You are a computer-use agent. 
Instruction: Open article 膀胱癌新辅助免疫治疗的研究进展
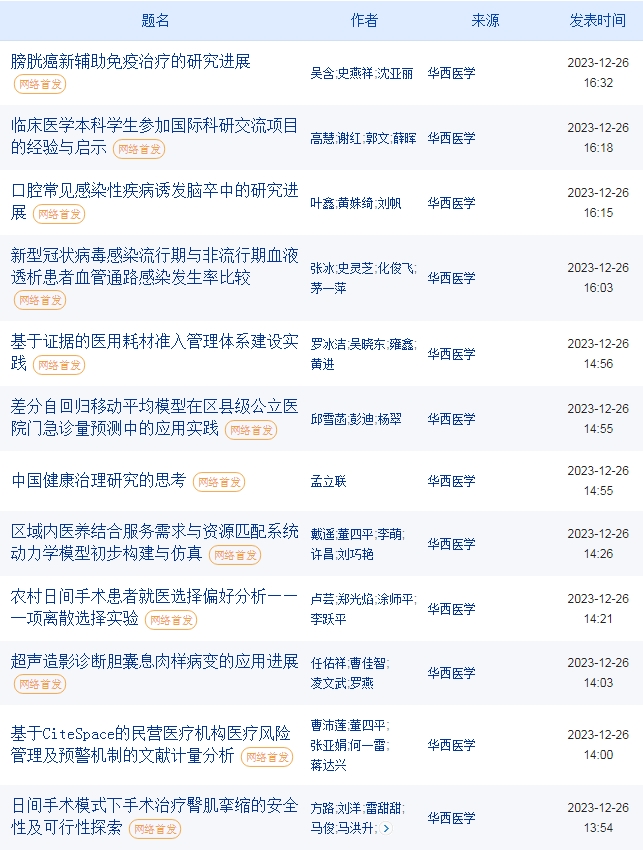tap(131, 62)
